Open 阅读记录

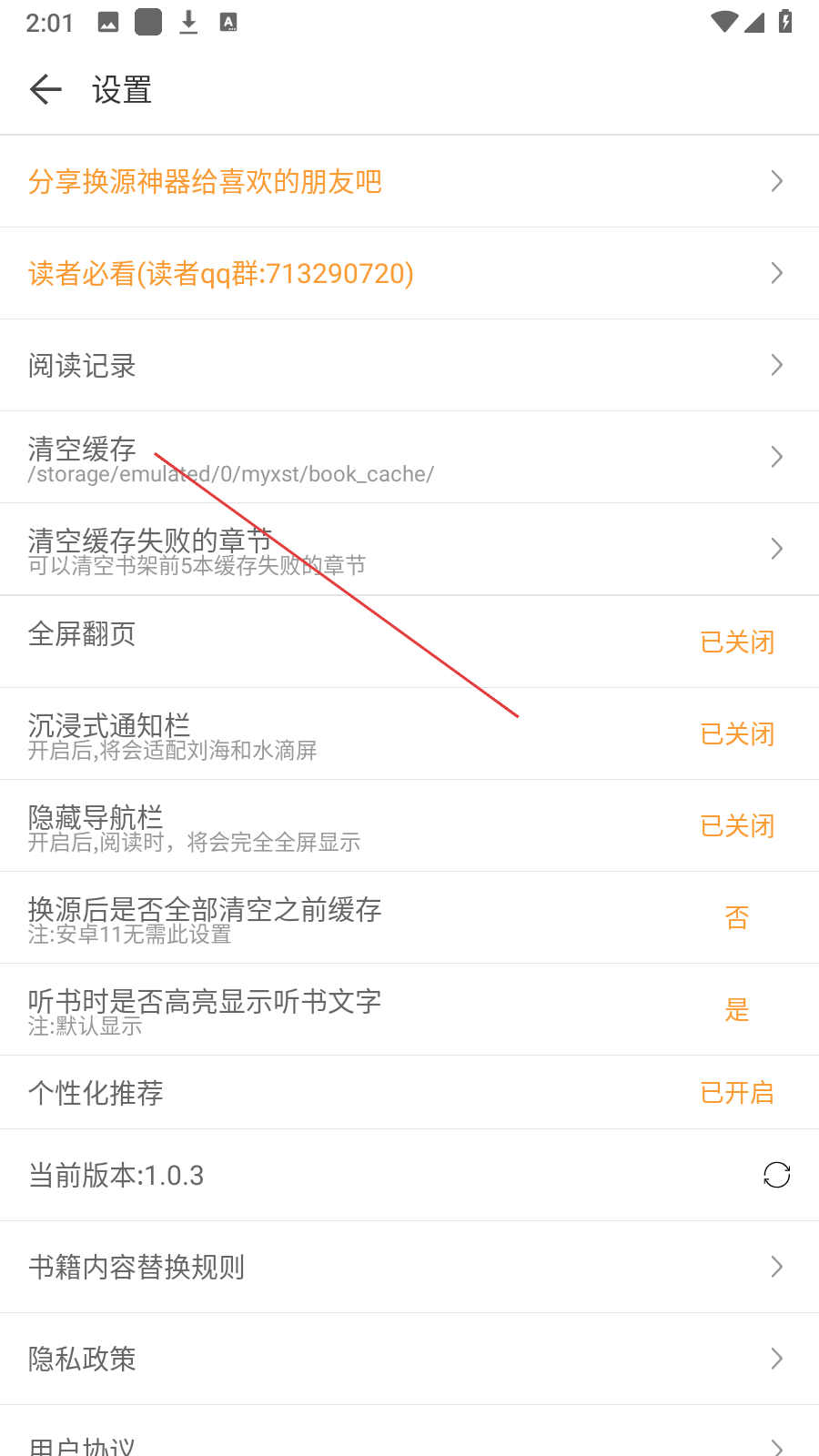point(409,365)
